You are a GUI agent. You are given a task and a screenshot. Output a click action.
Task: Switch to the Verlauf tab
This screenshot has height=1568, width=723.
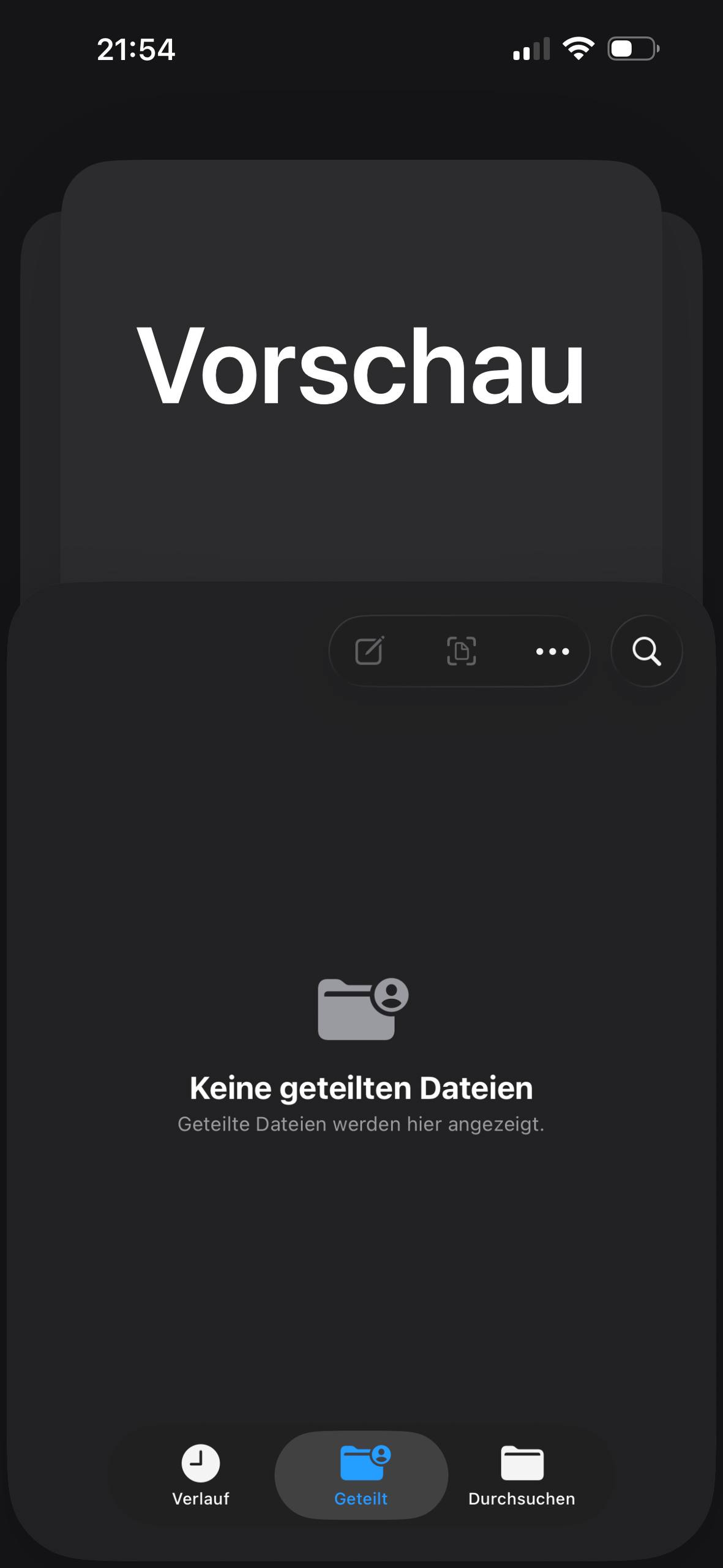201,1476
